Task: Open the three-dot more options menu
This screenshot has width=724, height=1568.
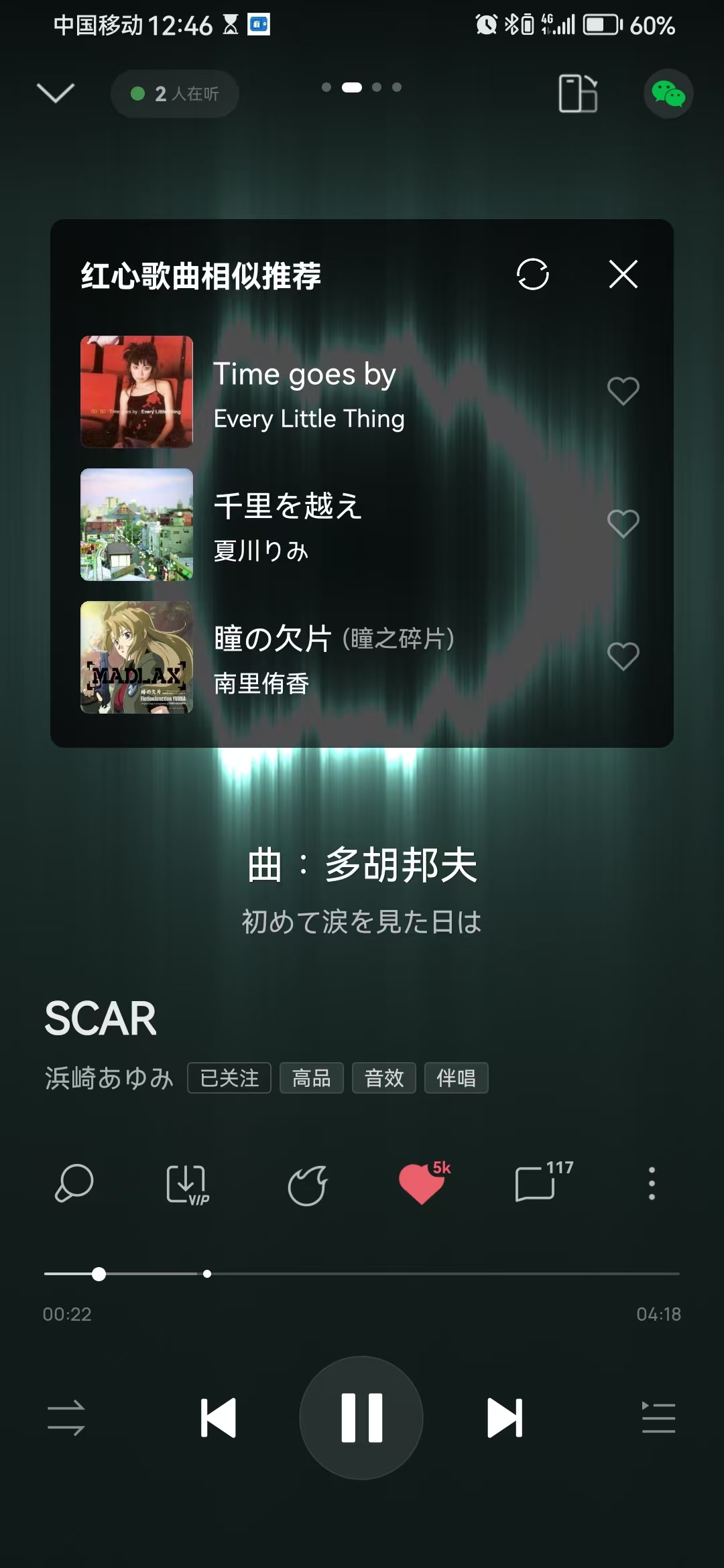Action: [x=652, y=1183]
